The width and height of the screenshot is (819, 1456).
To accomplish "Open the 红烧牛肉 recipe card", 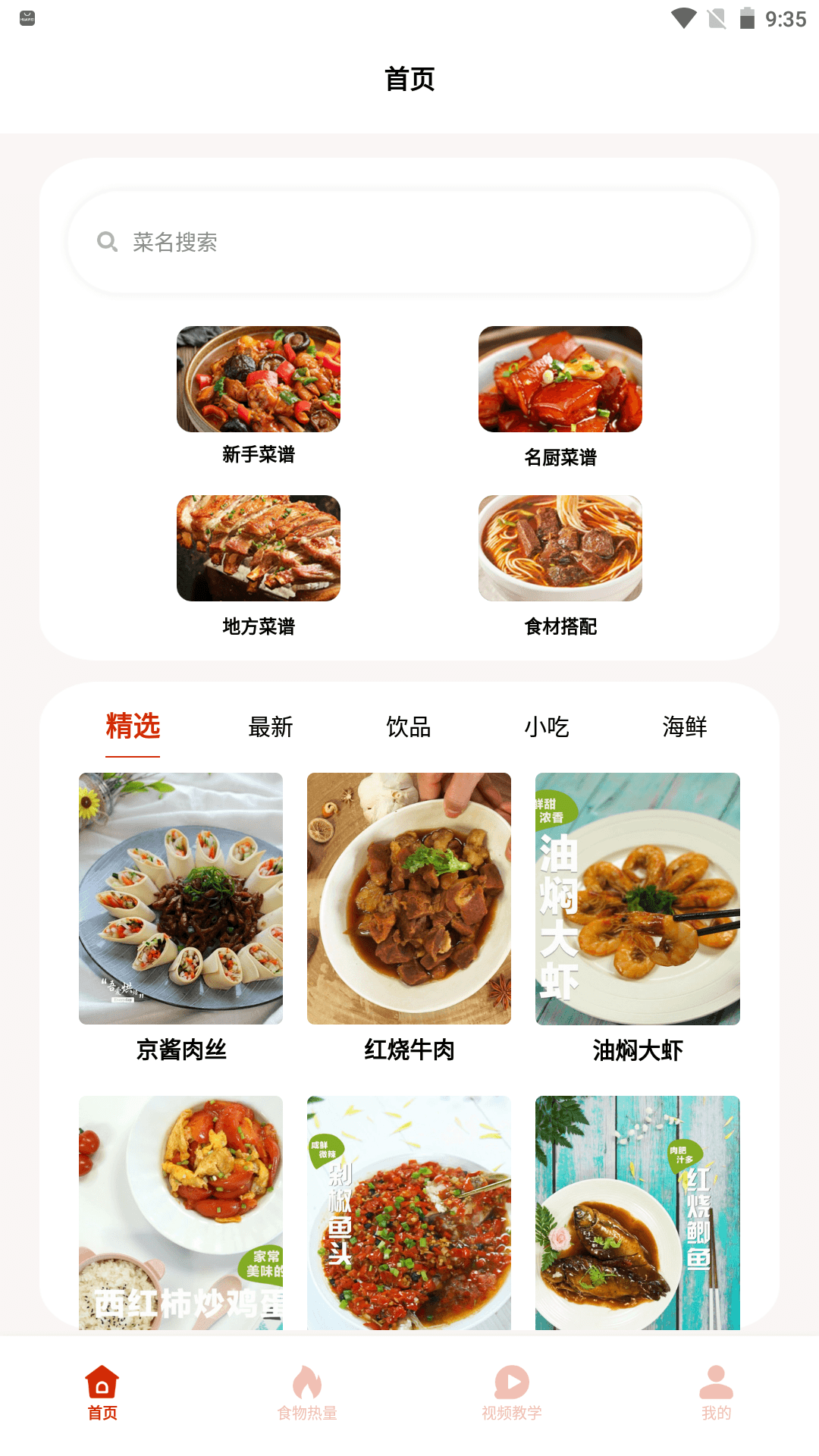I will click(x=409, y=918).
